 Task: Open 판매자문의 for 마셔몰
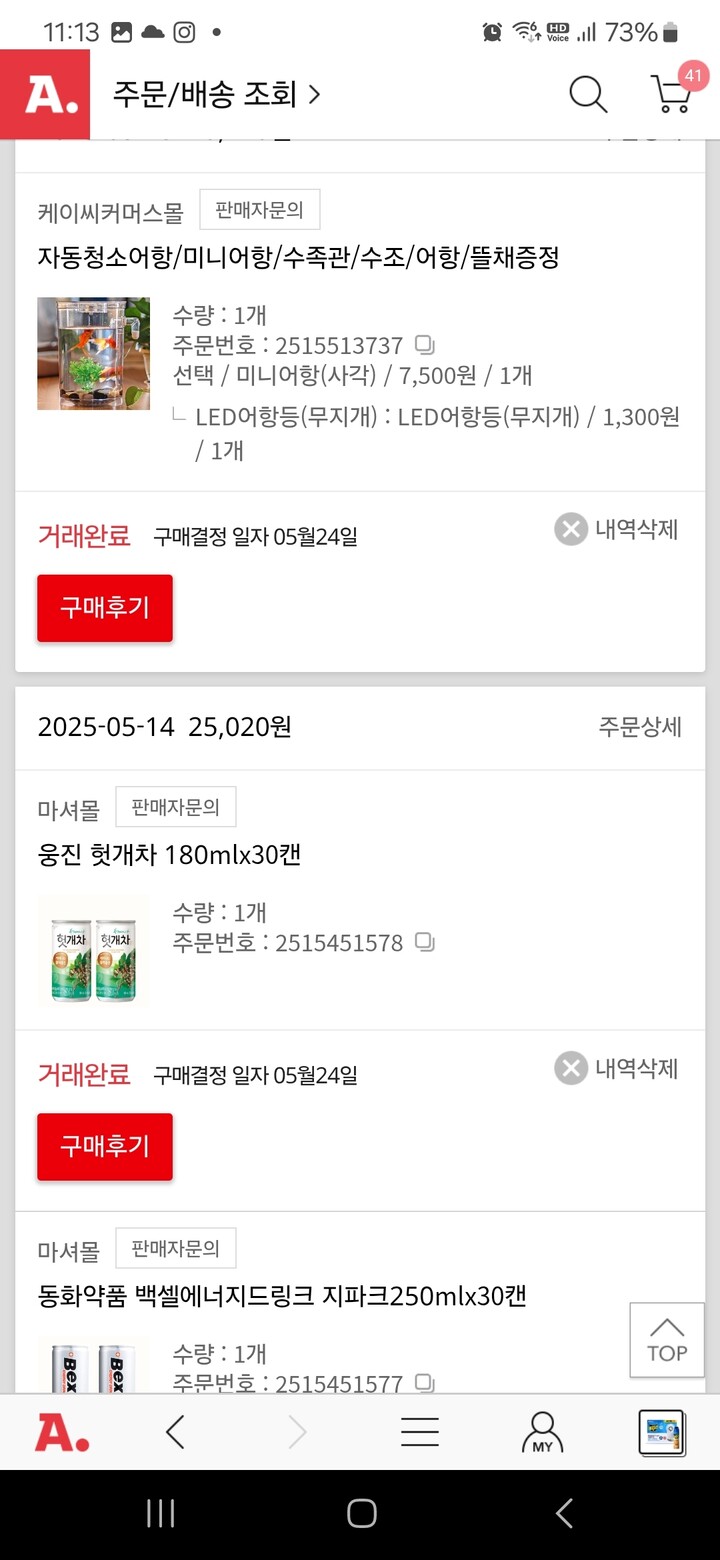(x=176, y=806)
